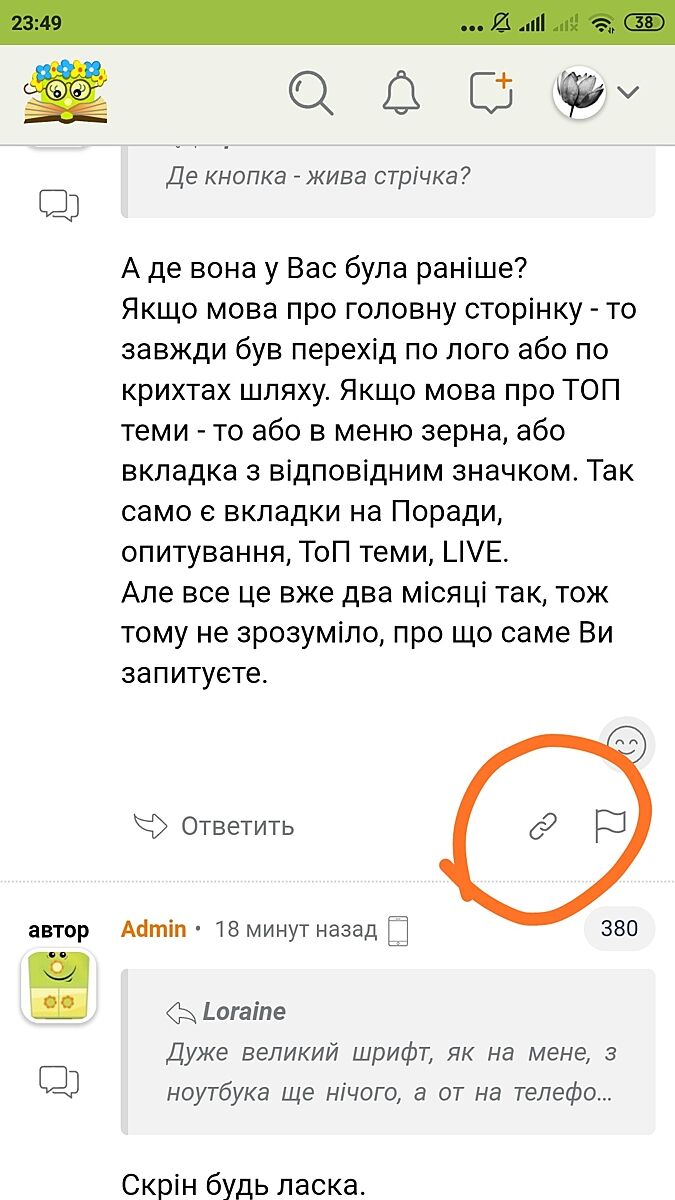Create a new topic message
Viewport: 675px width, 1200px height.
click(x=491, y=92)
